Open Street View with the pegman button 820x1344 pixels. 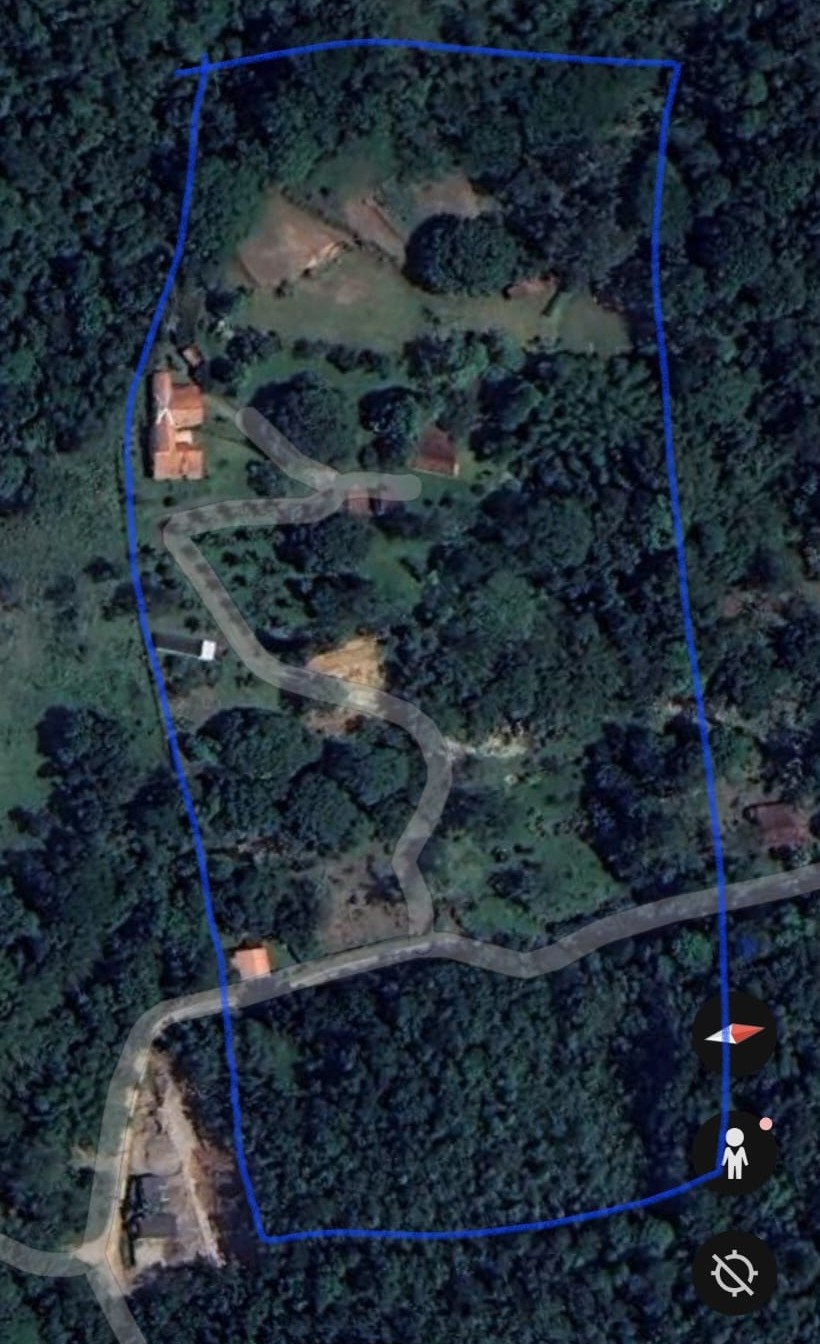pyautogui.click(x=734, y=1153)
